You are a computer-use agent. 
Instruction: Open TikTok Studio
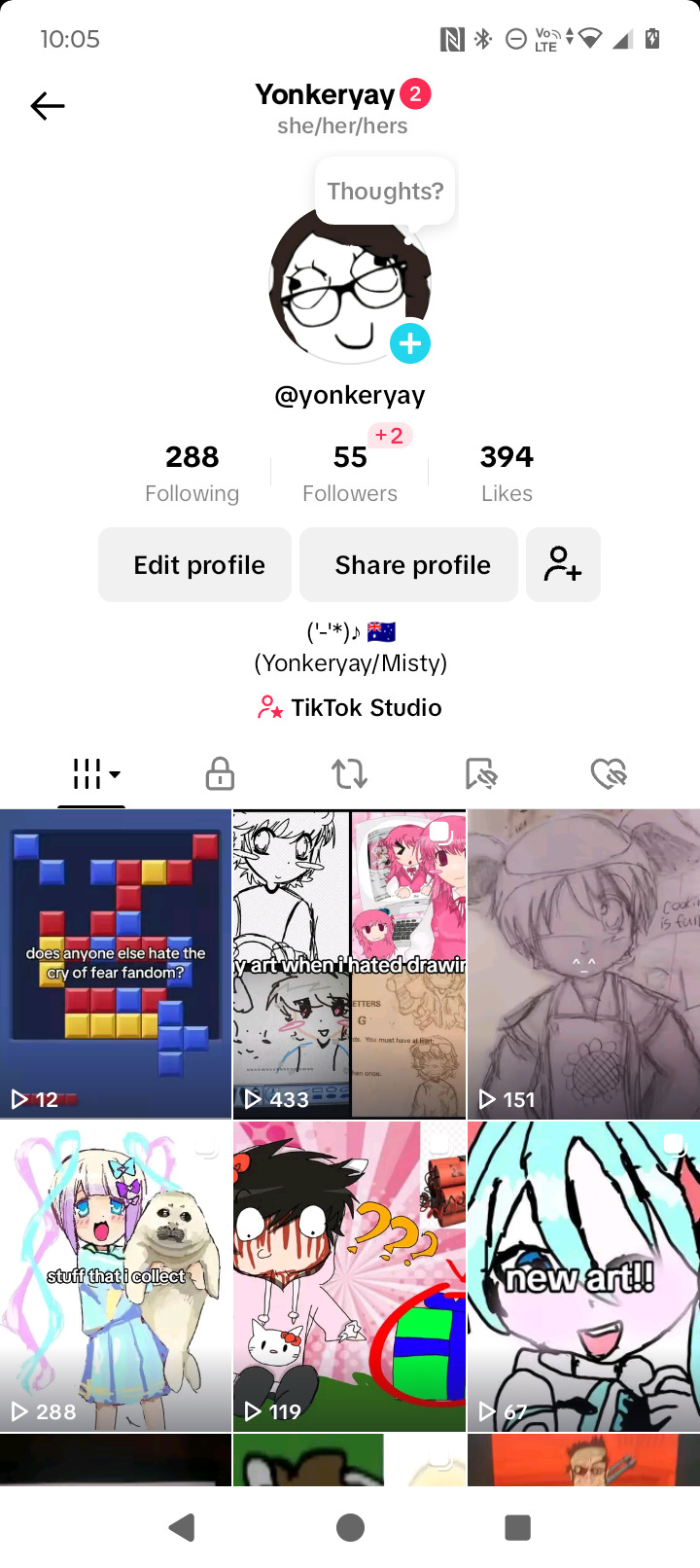[350, 707]
